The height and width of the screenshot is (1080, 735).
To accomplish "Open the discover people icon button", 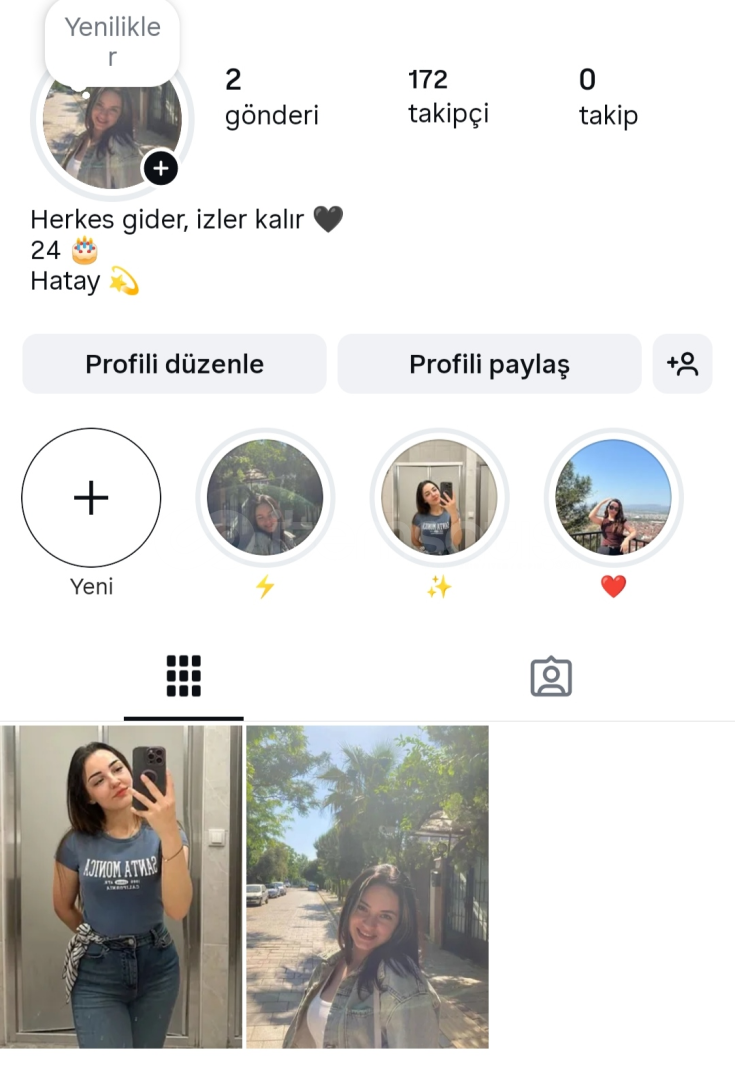I will coord(682,364).
